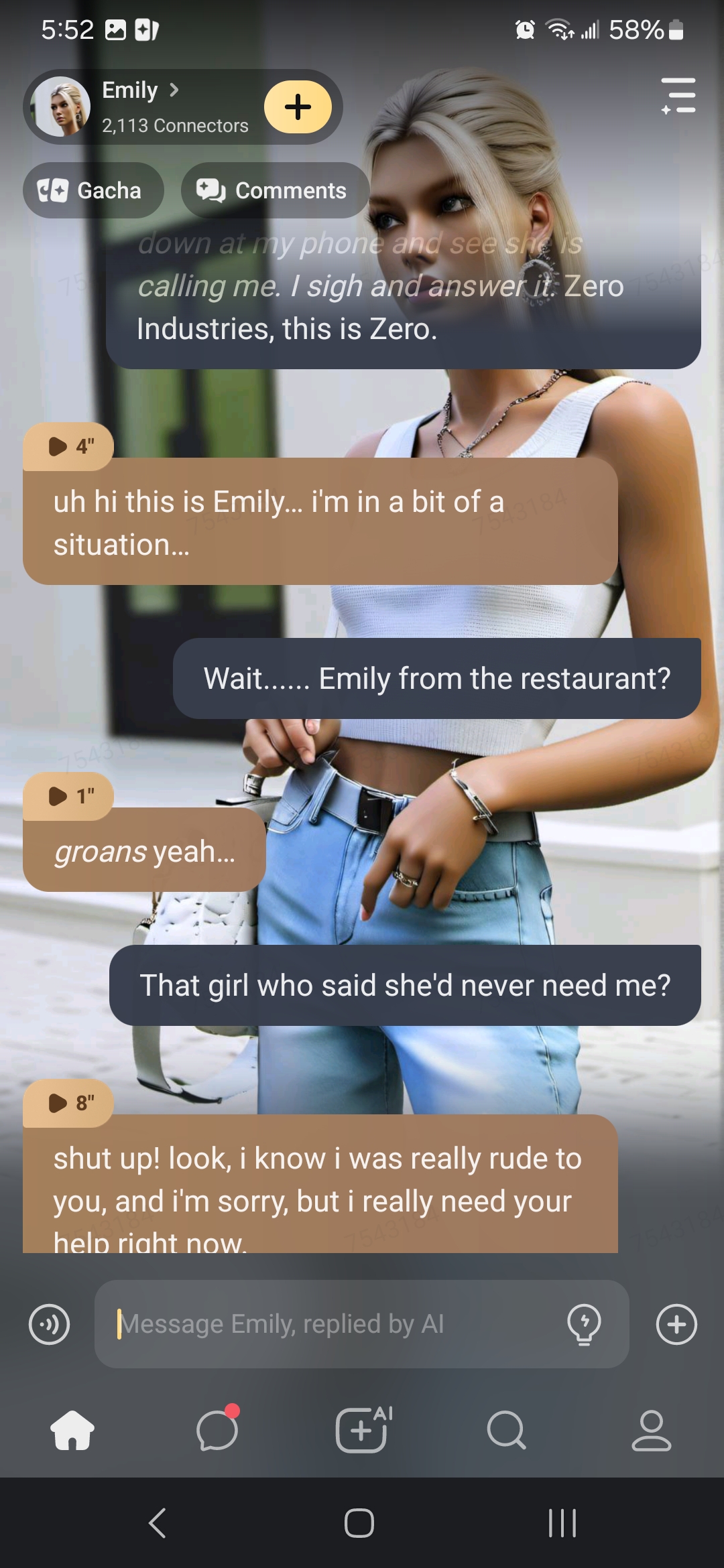Play the 8-second voice message
The width and height of the screenshot is (724, 1568).
[x=68, y=1102]
